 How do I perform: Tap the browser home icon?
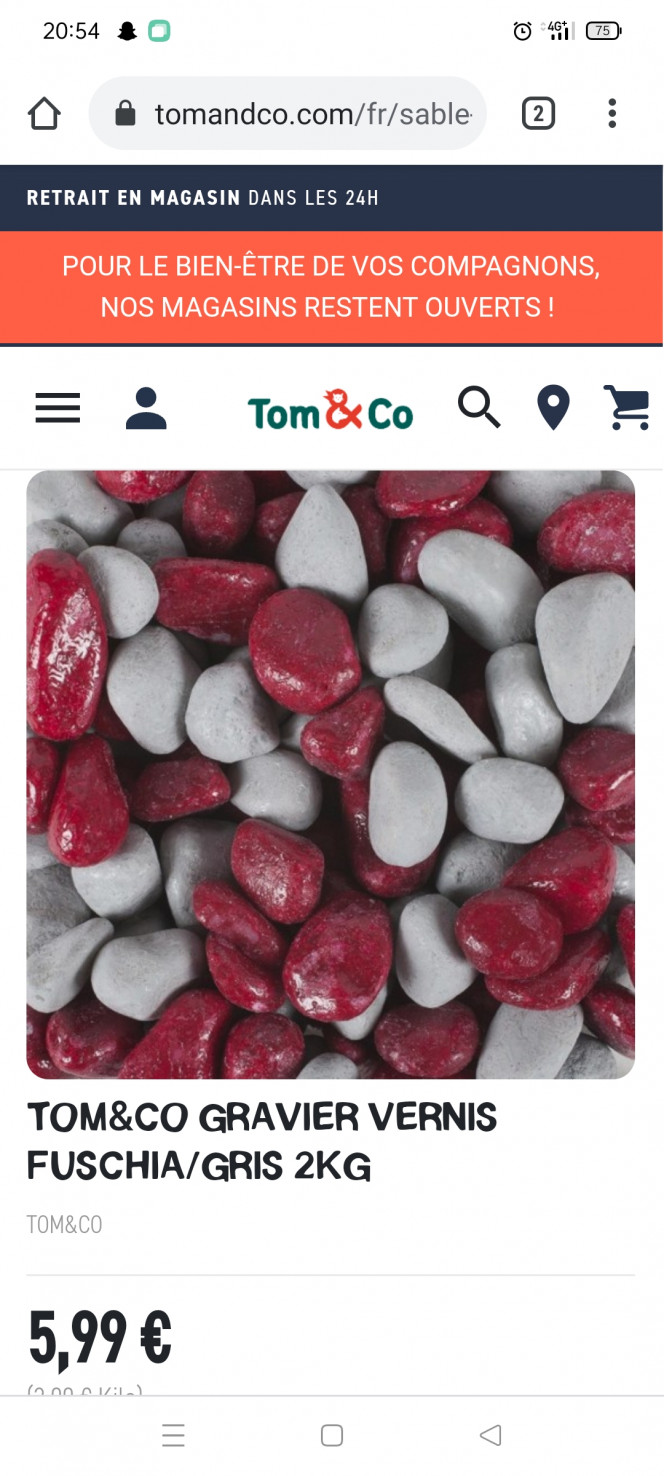point(44,114)
